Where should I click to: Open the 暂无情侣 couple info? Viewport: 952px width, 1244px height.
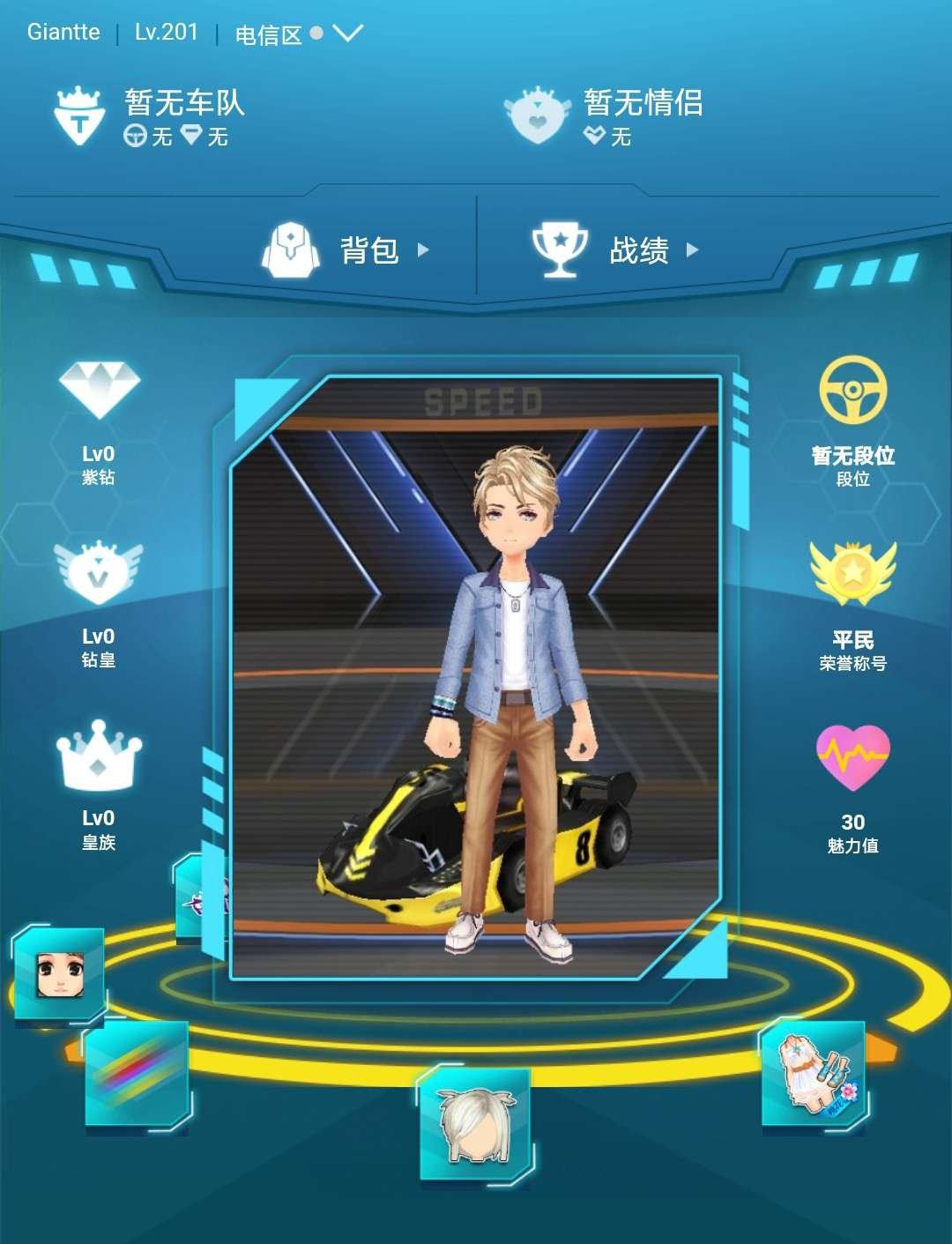coord(605,115)
